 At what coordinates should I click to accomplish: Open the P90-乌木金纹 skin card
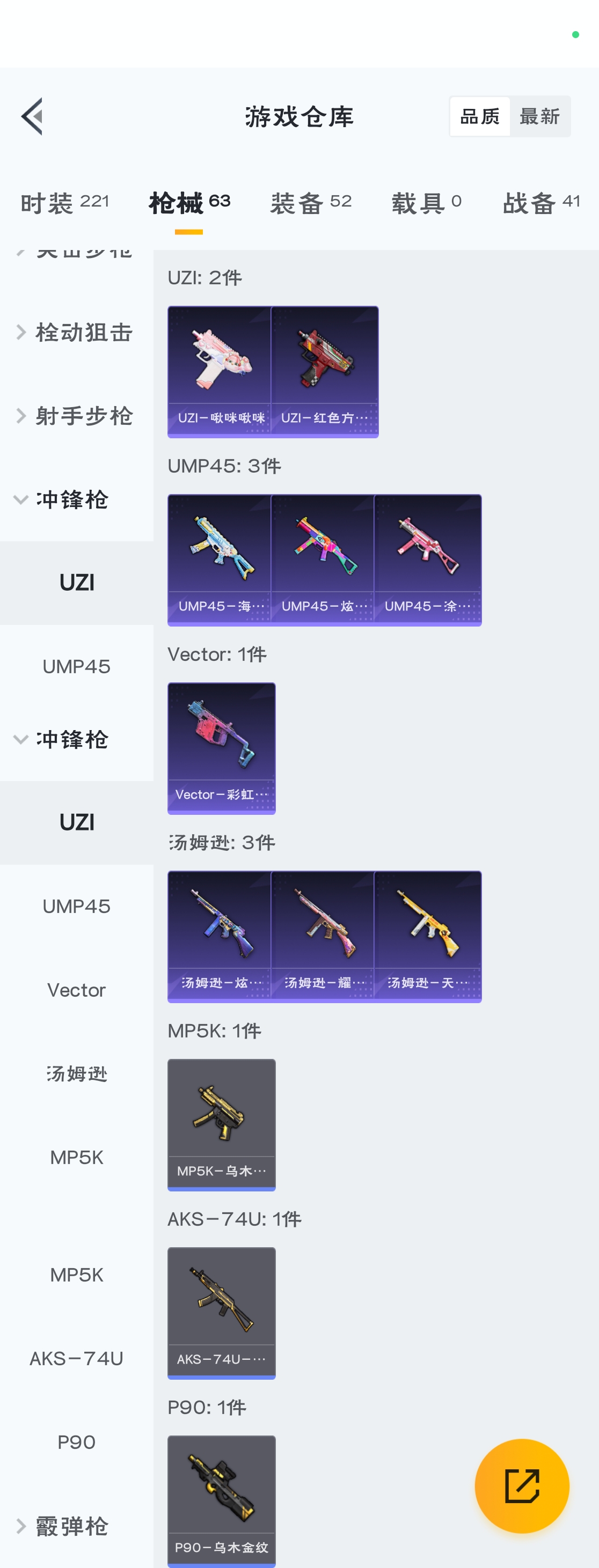point(222,1500)
